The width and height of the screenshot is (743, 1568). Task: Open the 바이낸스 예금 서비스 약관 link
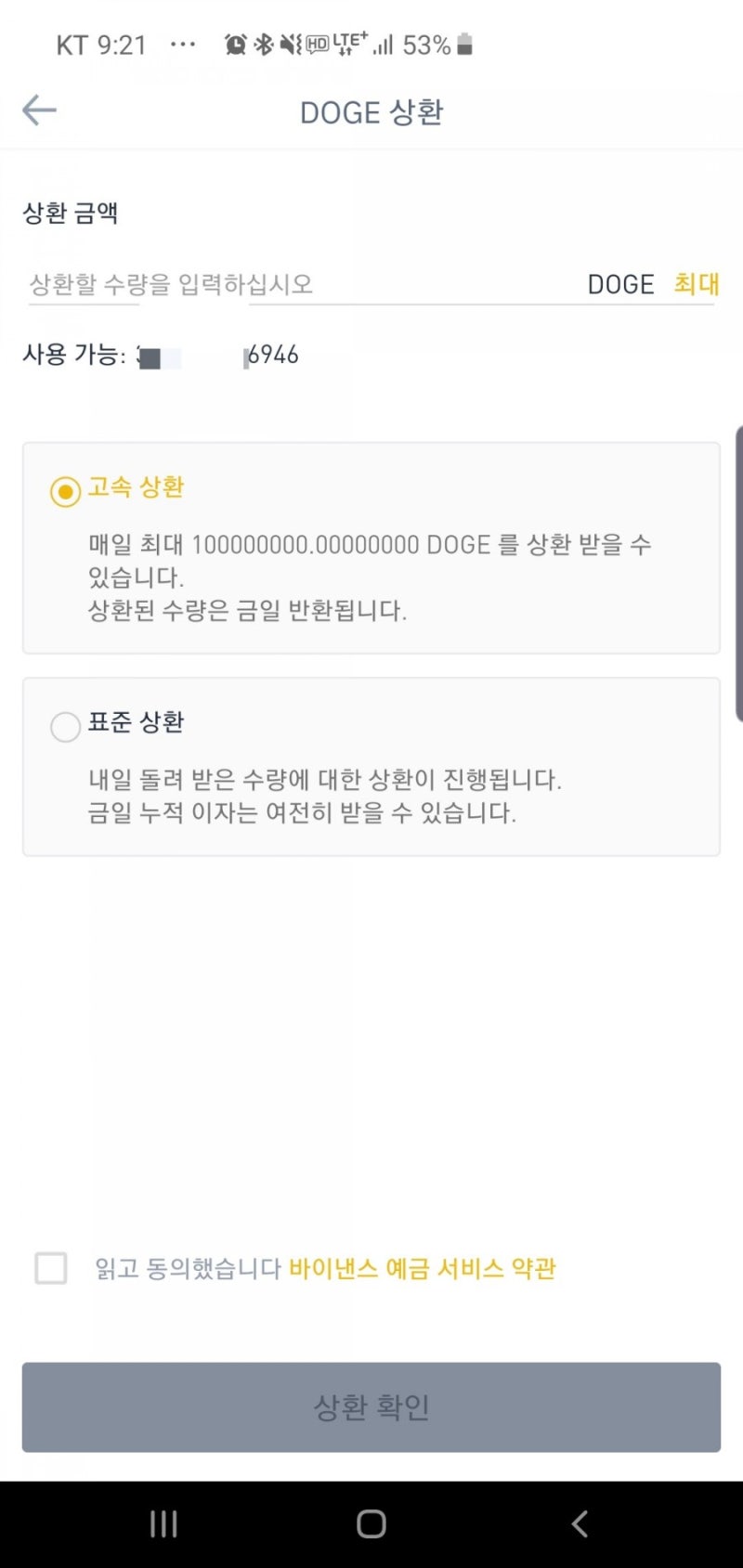pos(423,1269)
